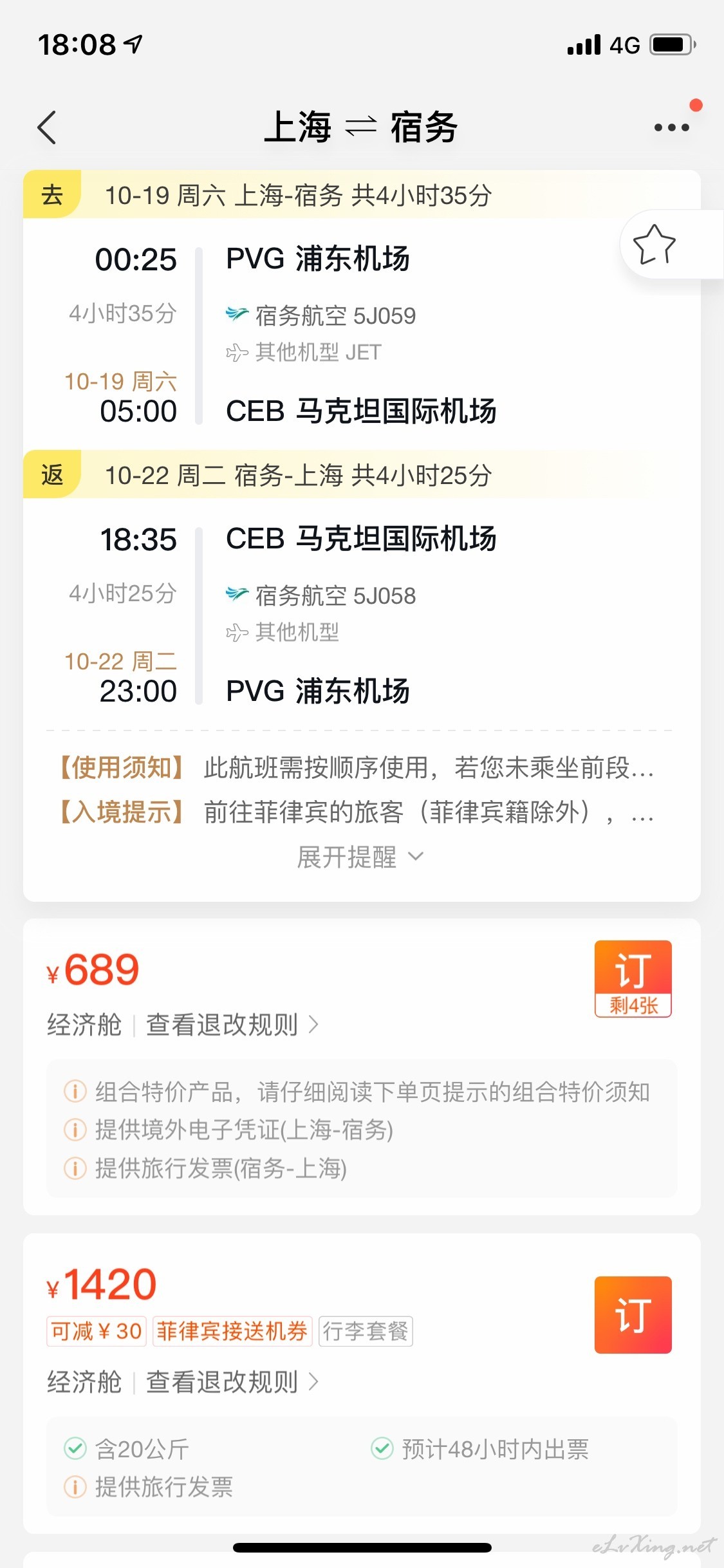This screenshot has height=1568, width=724.
Task: Book the ¥1420 economy fare
Action: pyautogui.click(x=633, y=1314)
